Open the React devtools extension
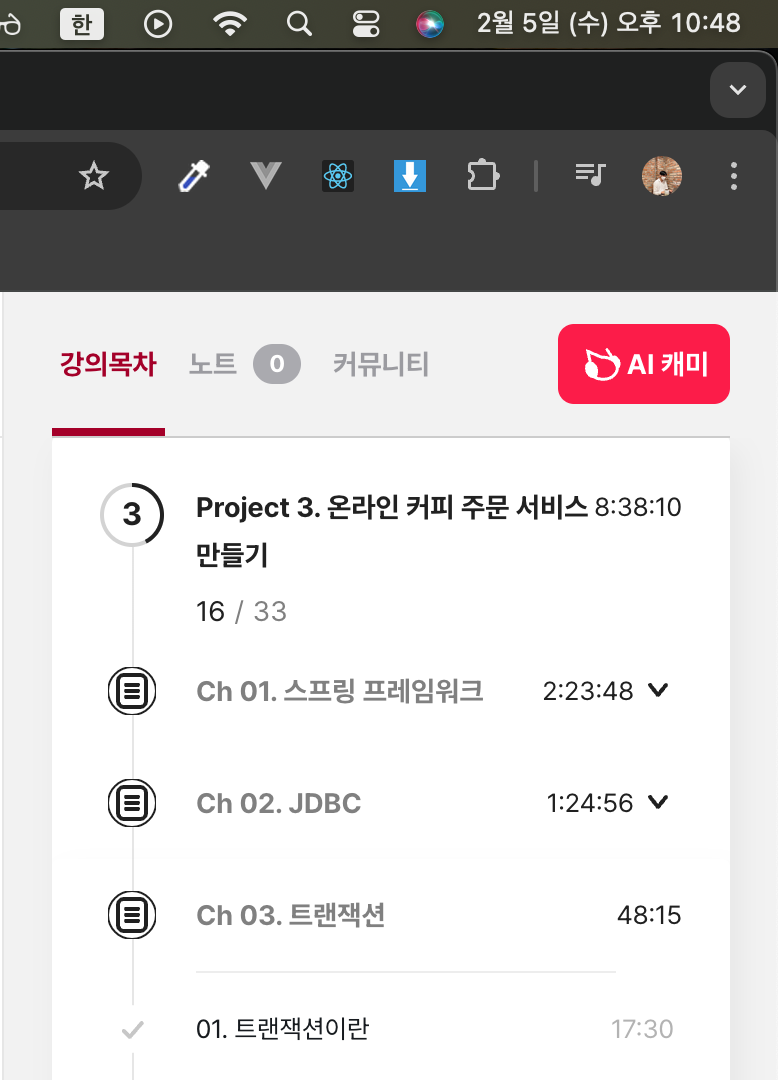Image resolution: width=778 pixels, height=1080 pixels. point(338,176)
